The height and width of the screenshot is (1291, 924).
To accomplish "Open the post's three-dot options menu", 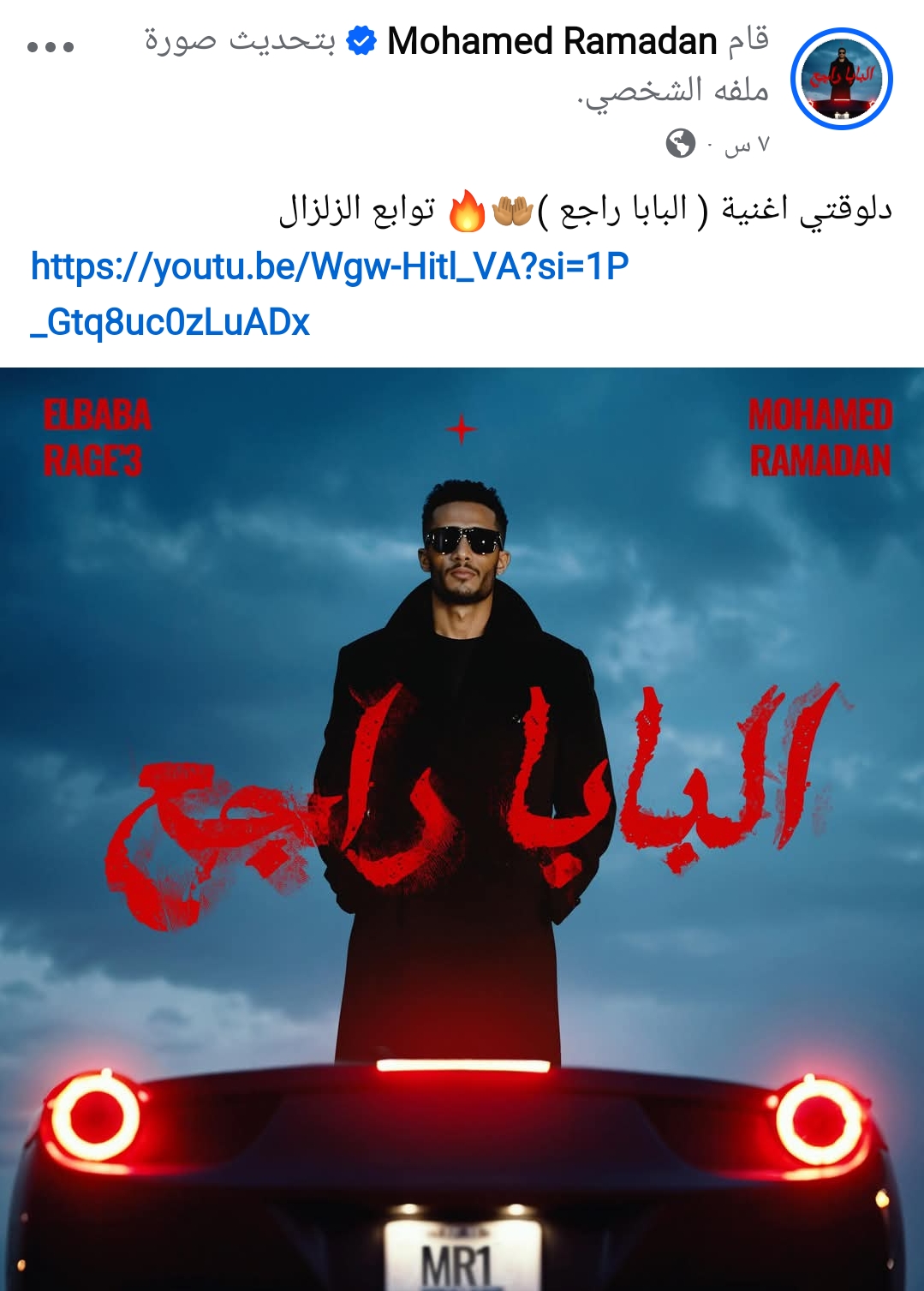I will click(x=51, y=46).
